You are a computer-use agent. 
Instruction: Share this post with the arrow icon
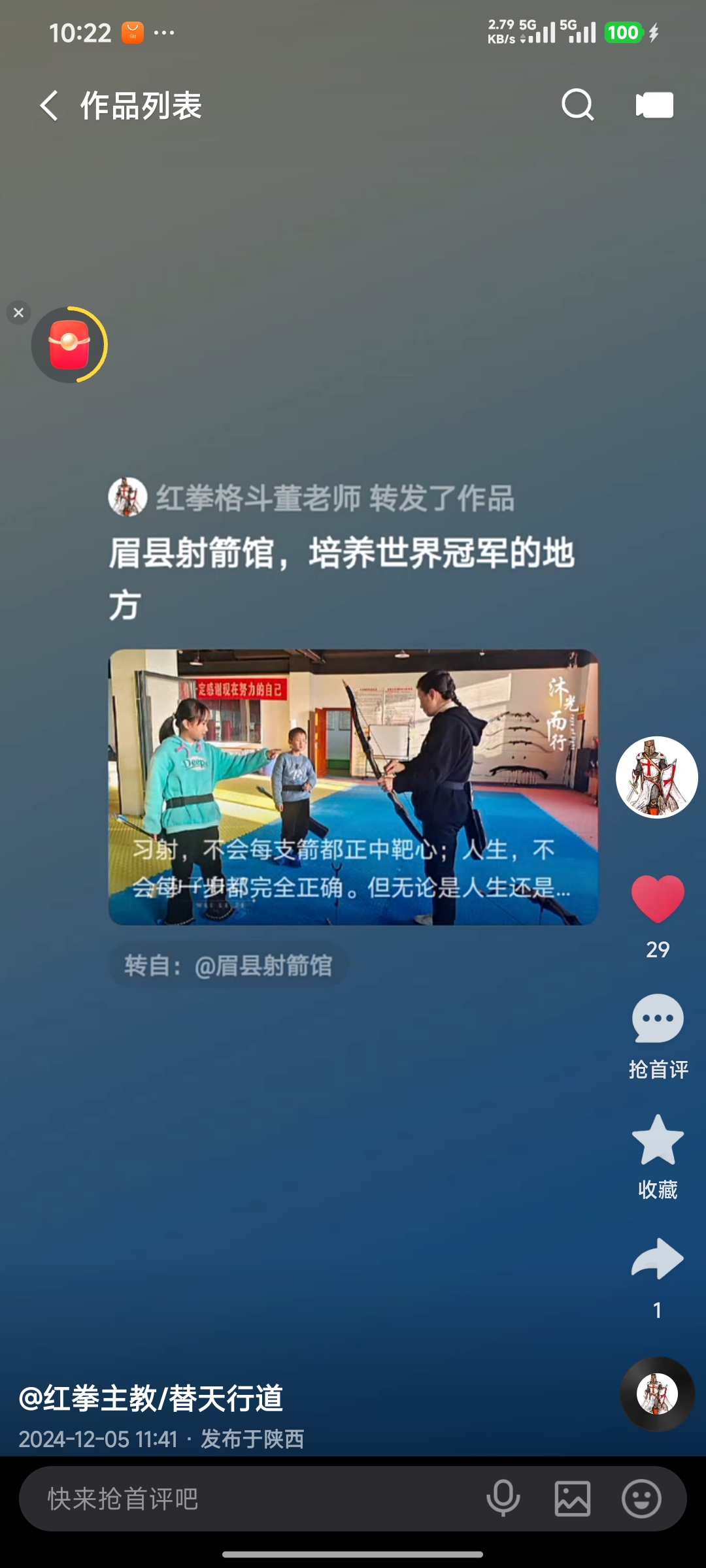[x=658, y=1258]
